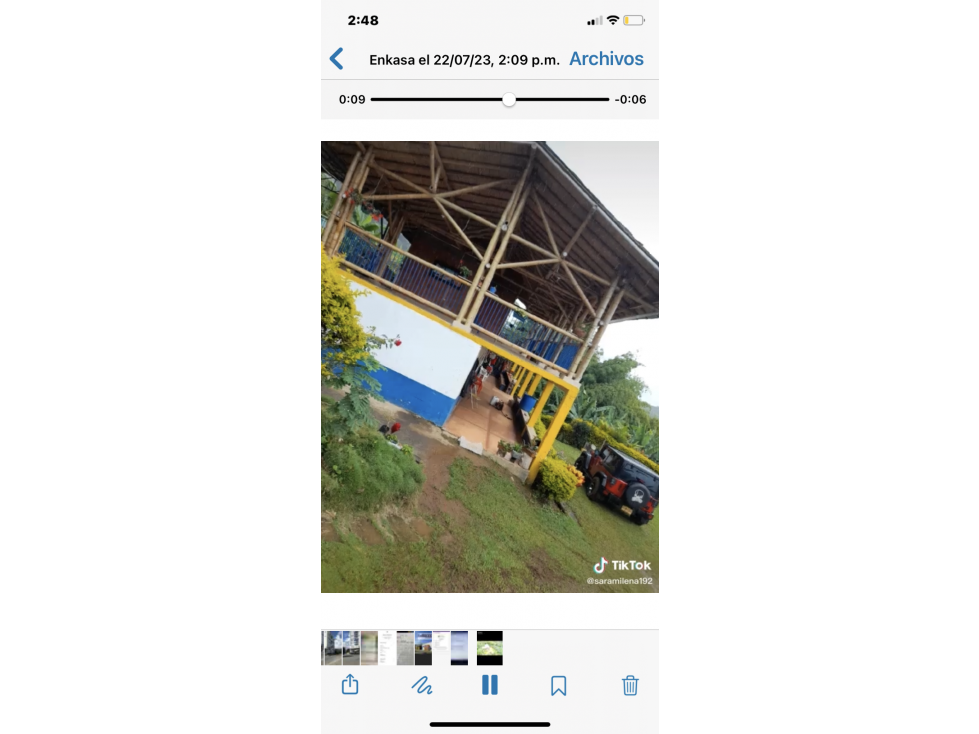Open the Archivos link
Image resolution: width=979 pixels, height=734 pixels.
tap(606, 59)
